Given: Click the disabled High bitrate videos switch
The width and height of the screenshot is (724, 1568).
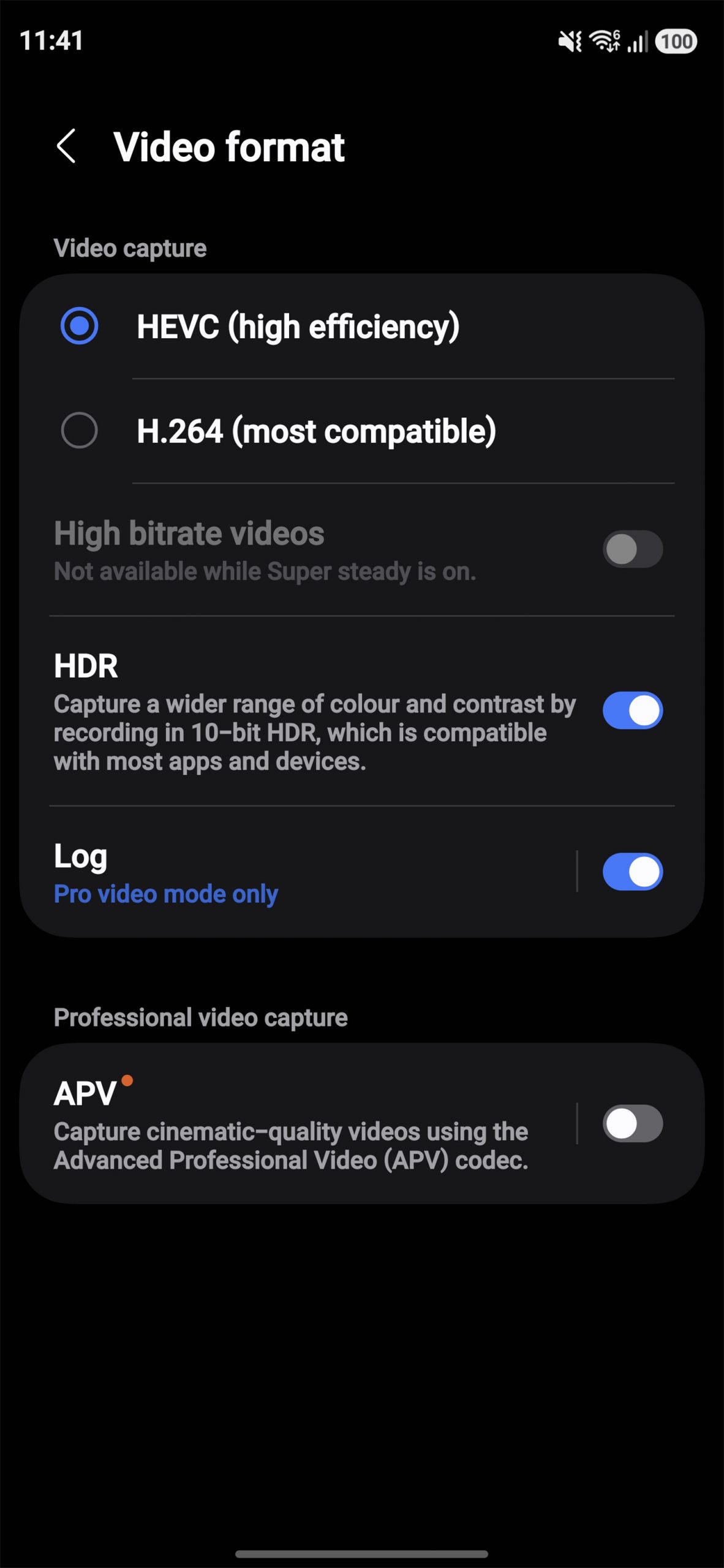Looking at the screenshot, I should pyautogui.click(x=633, y=549).
